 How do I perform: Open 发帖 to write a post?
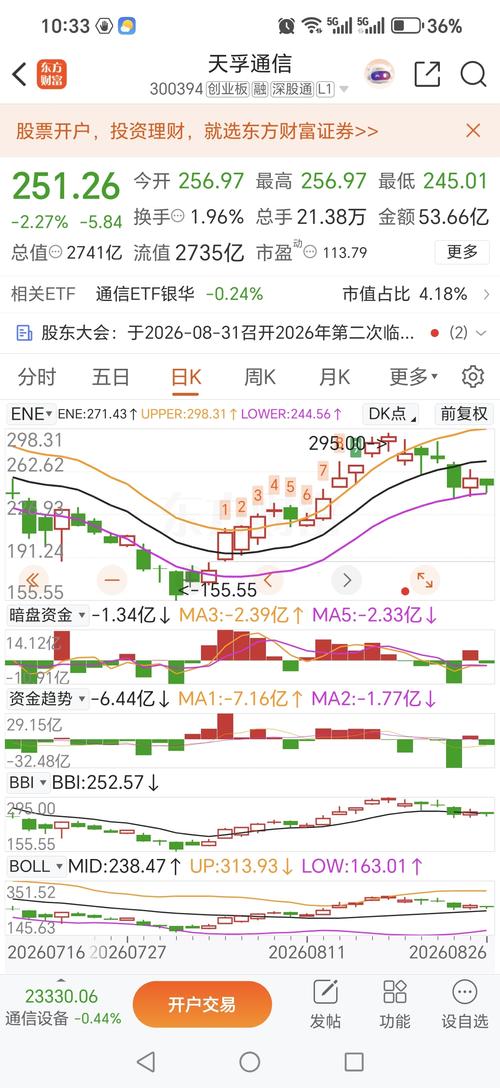click(x=325, y=1004)
